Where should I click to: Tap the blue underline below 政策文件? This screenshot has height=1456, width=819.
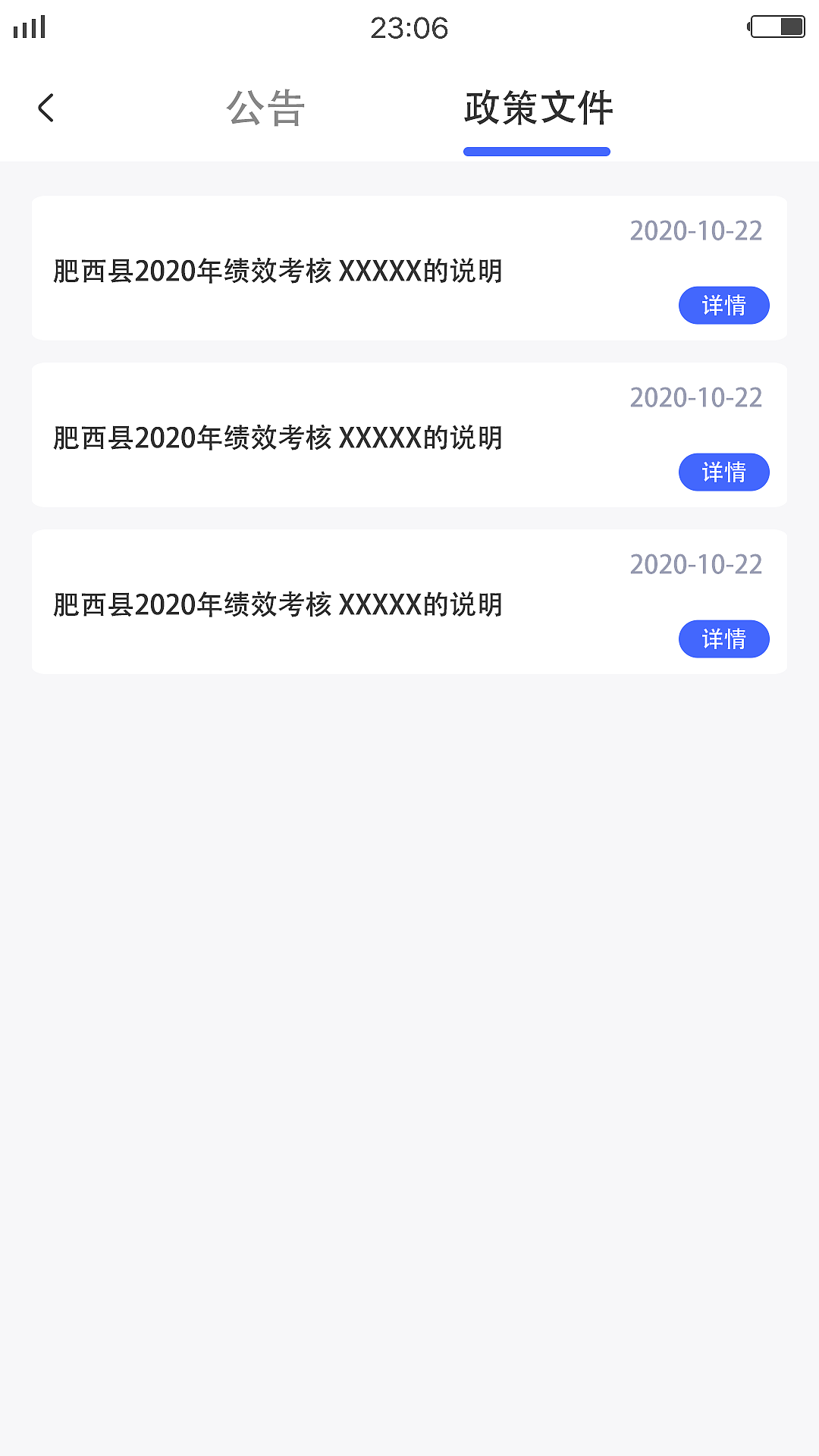538,152
